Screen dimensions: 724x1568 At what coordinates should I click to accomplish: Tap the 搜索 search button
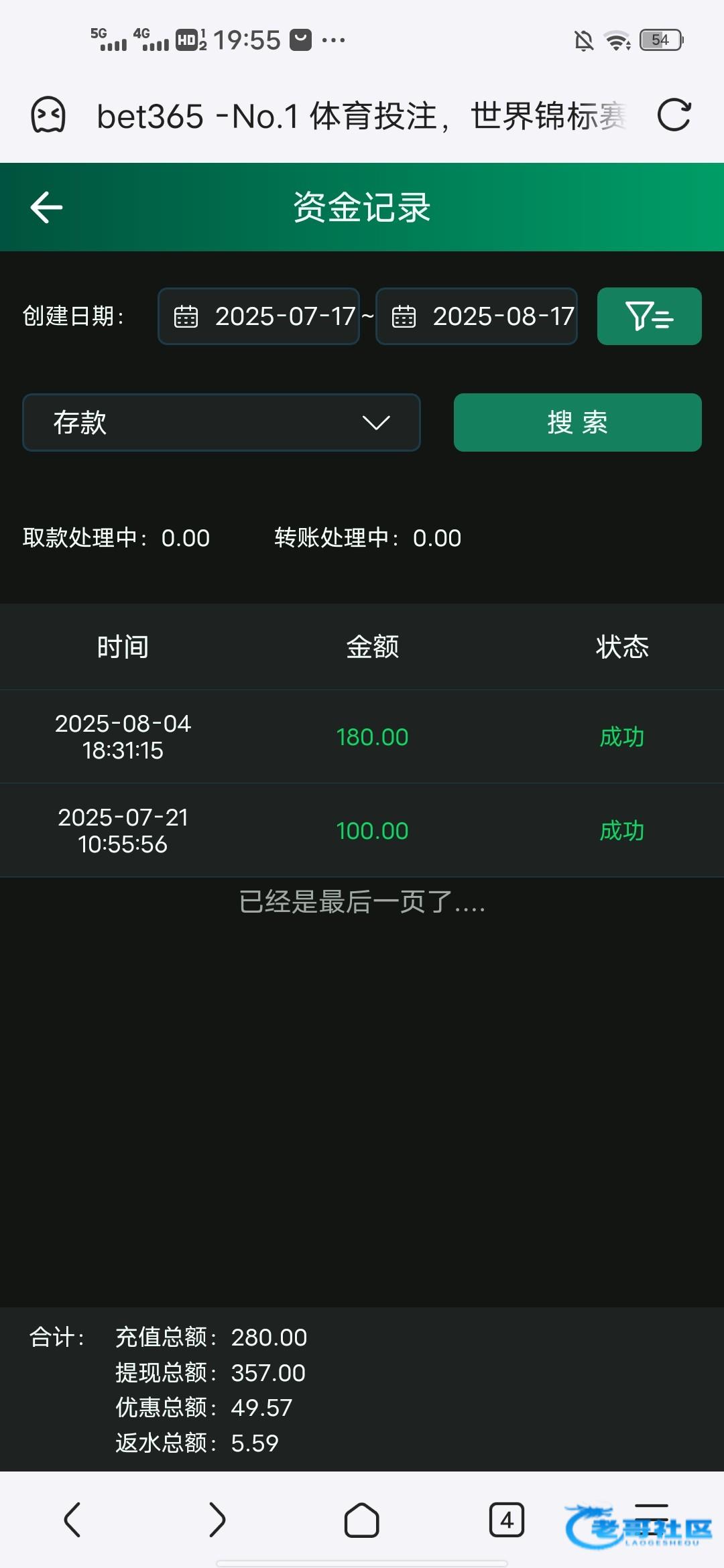click(x=577, y=422)
